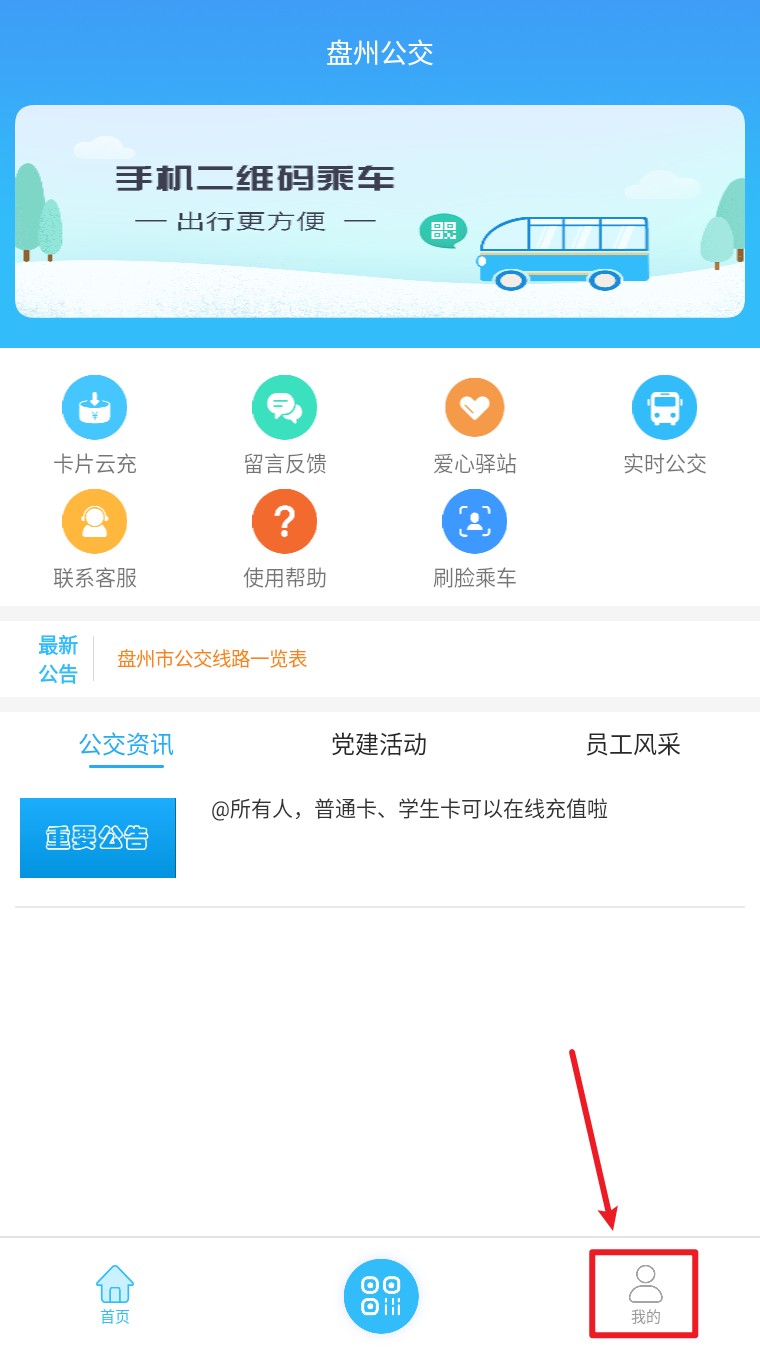Switch to the 员工风采 tab
Image resolution: width=760 pixels, height=1355 pixels.
tap(633, 744)
